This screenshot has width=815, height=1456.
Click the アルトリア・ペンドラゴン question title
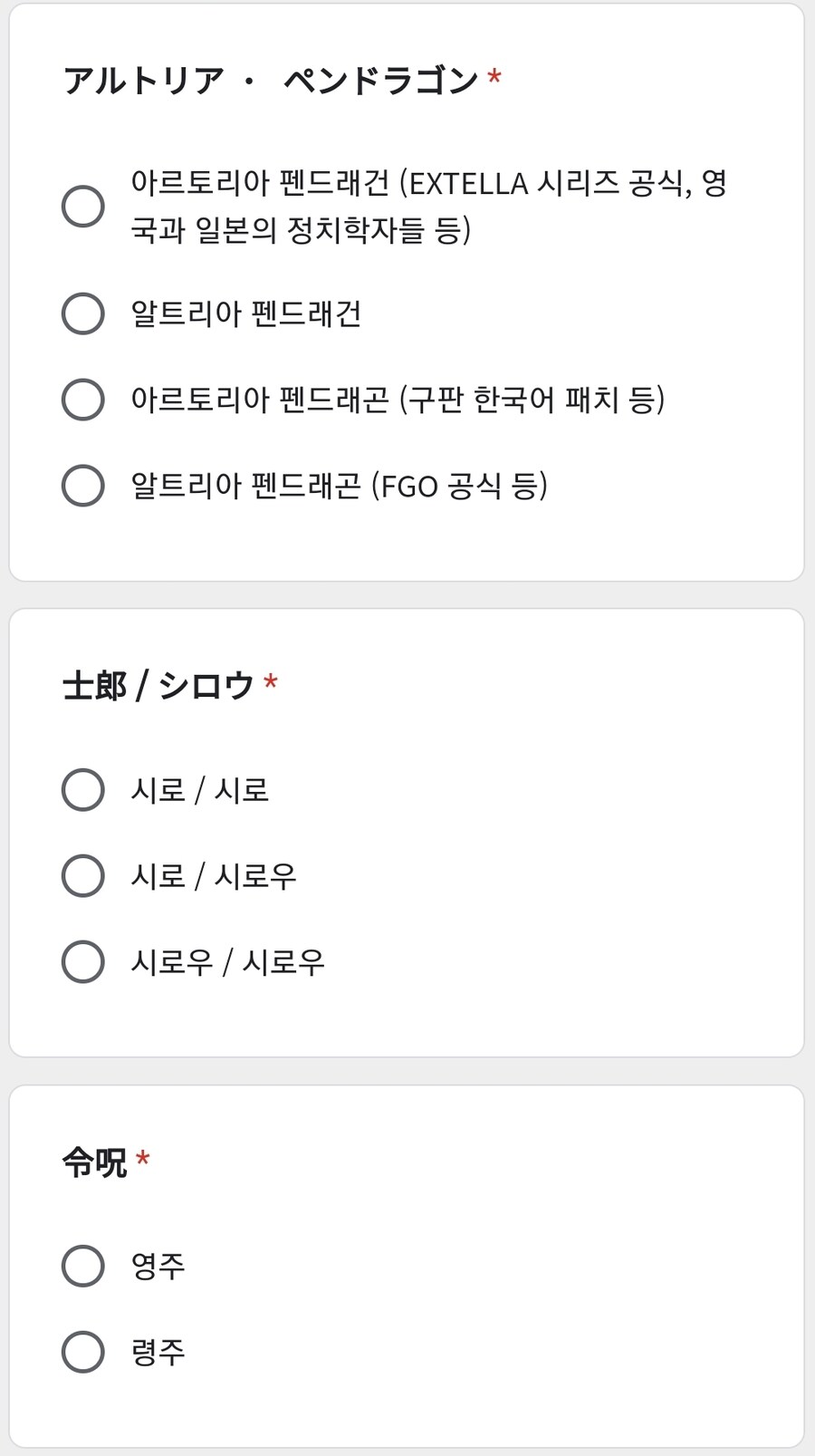click(272, 80)
